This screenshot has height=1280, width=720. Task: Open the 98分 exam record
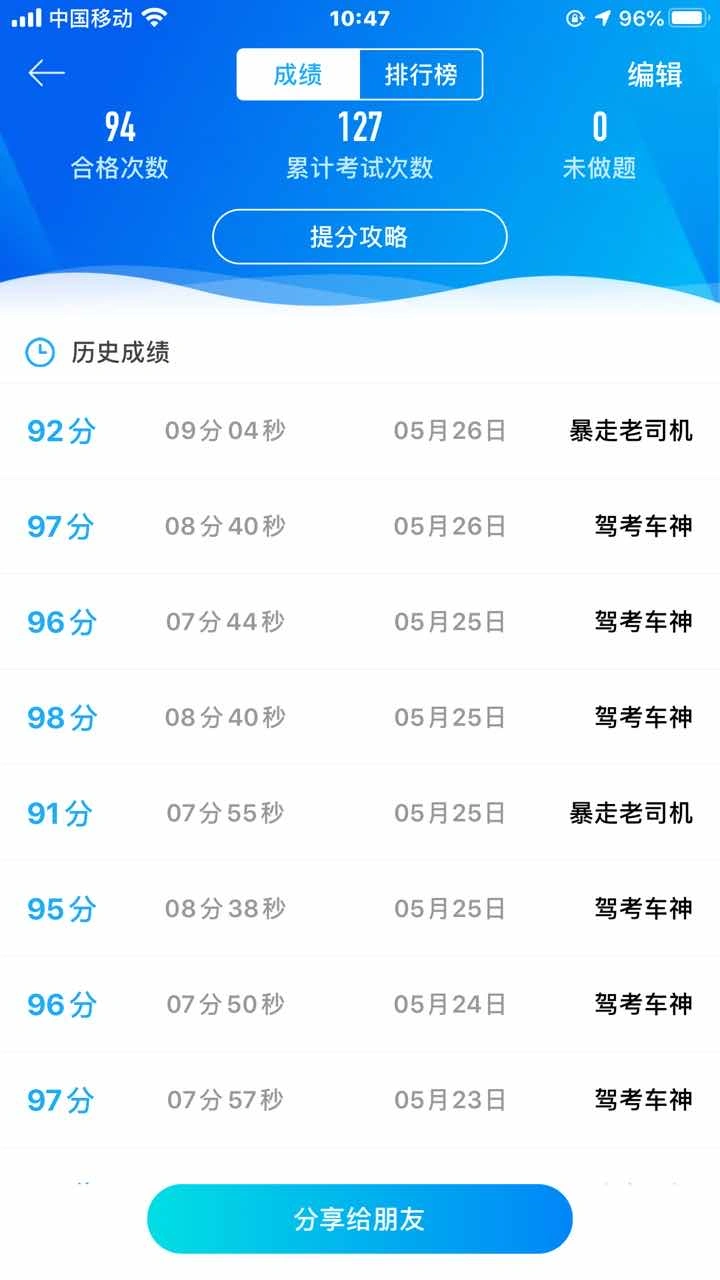[360, 718]
